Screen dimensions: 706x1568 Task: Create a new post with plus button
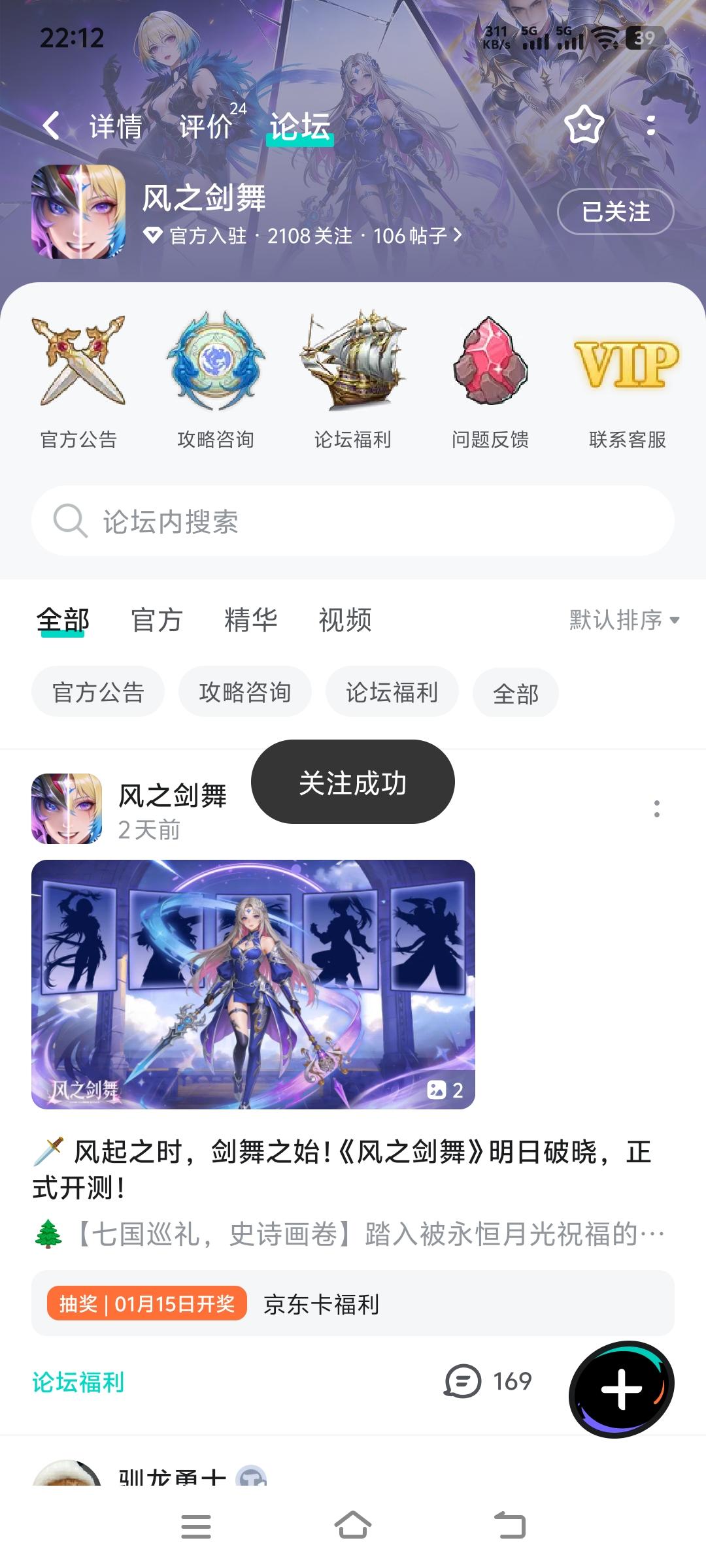[621, 1389]
